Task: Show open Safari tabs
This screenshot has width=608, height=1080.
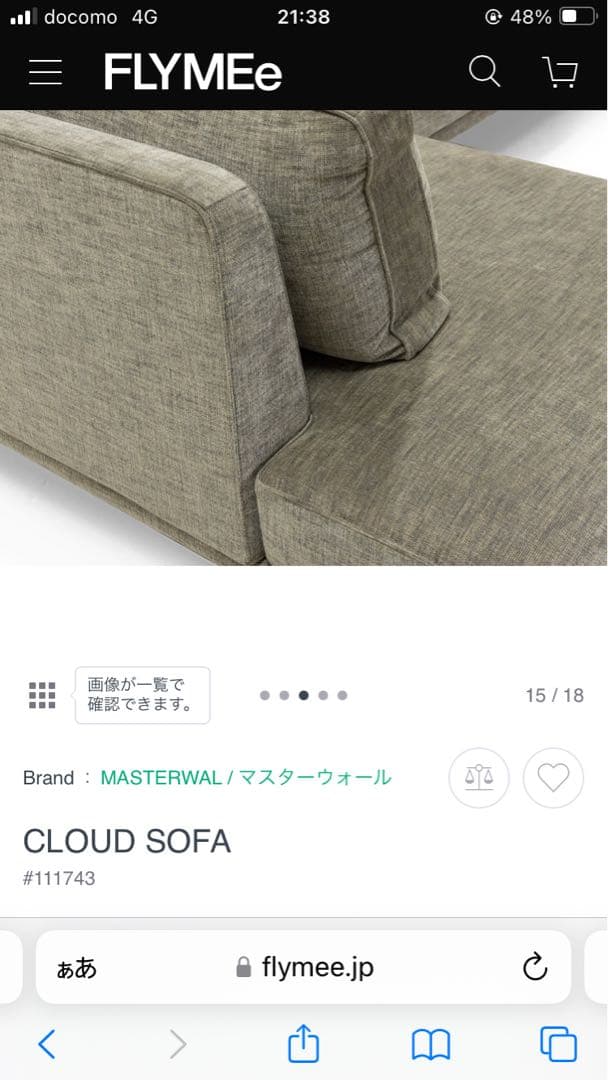Action: click(558, 1045)
